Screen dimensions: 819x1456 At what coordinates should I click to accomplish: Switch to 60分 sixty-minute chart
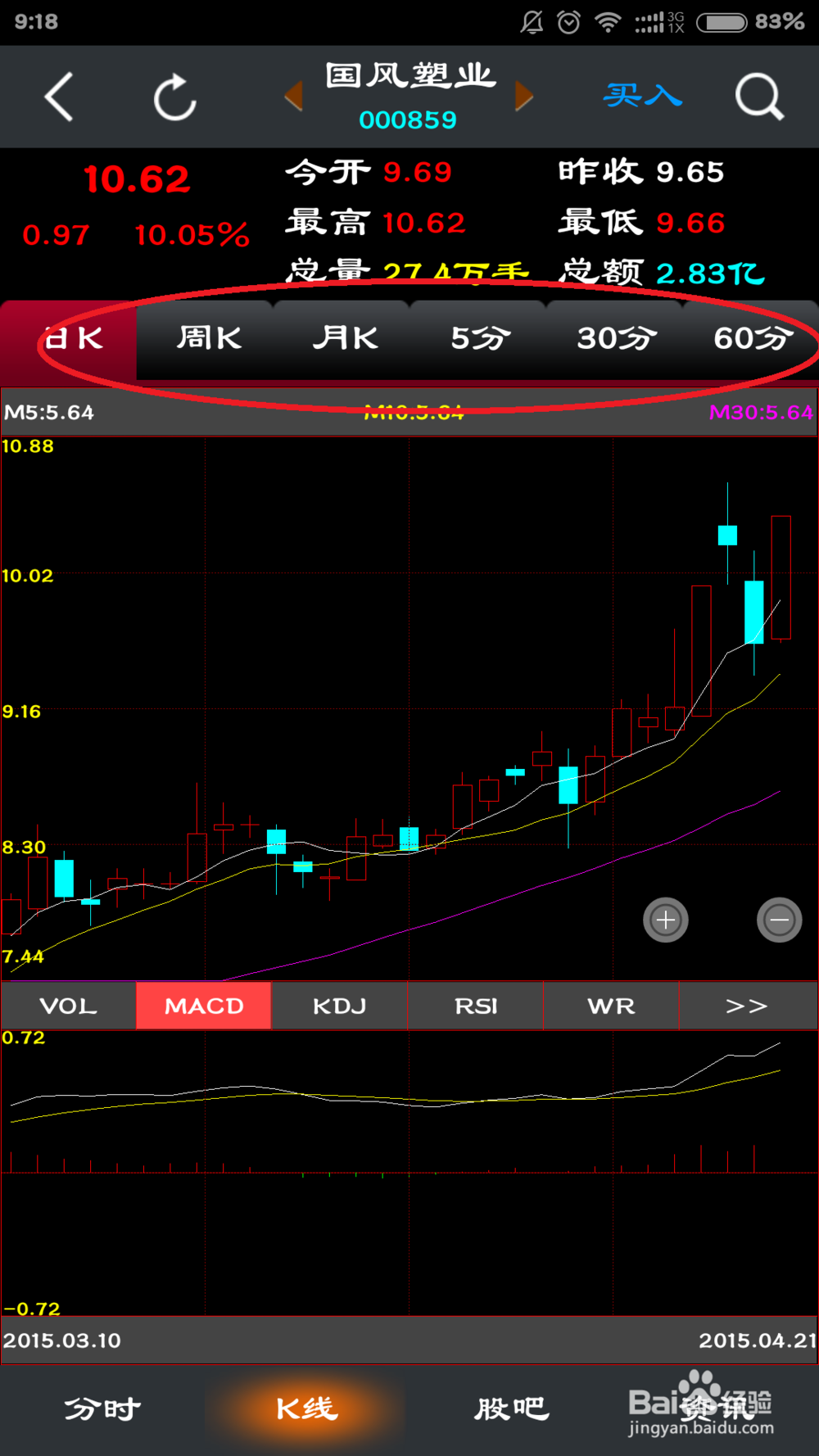click(x=749, y=338)
